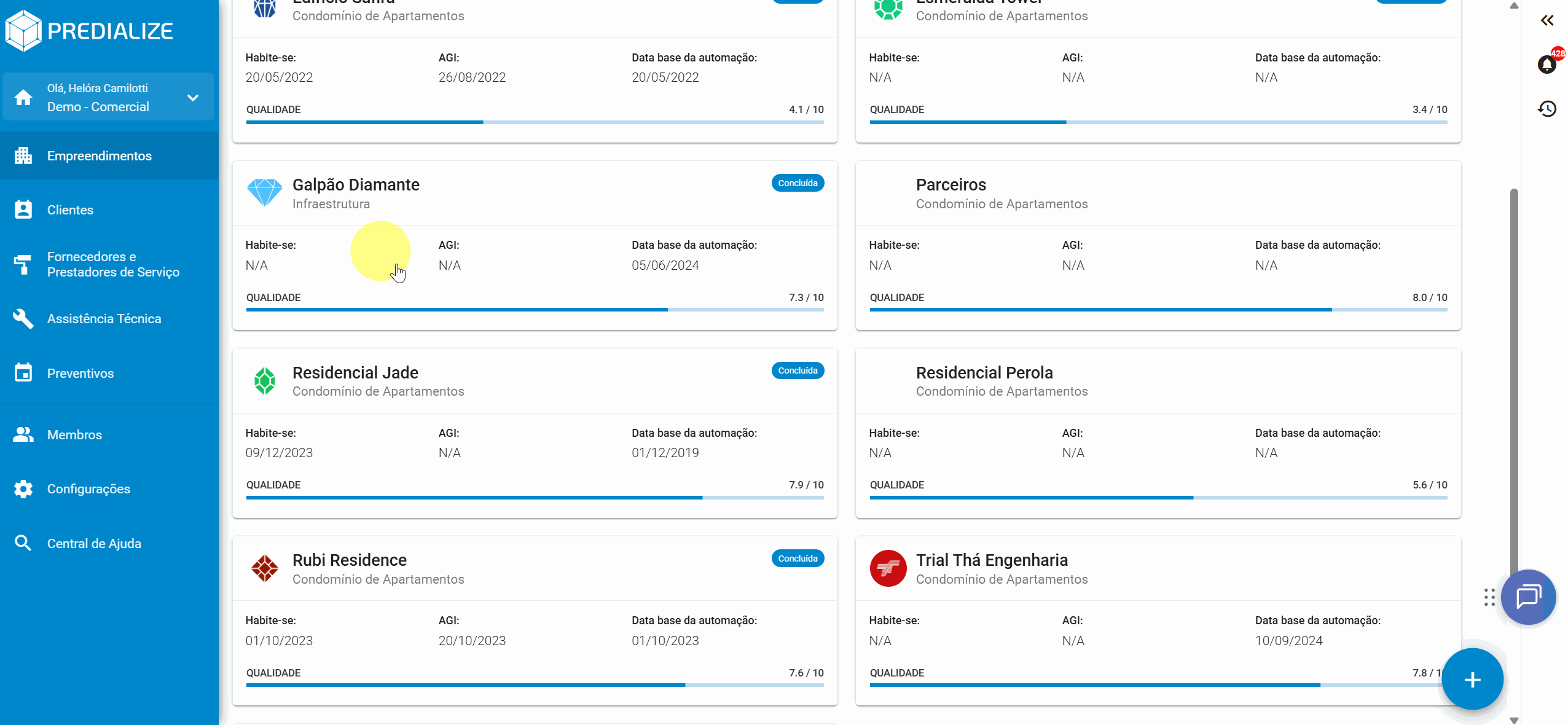Open the notifications bell
This screenshot has height=725, width=1568.
[x=1546, y=64]
